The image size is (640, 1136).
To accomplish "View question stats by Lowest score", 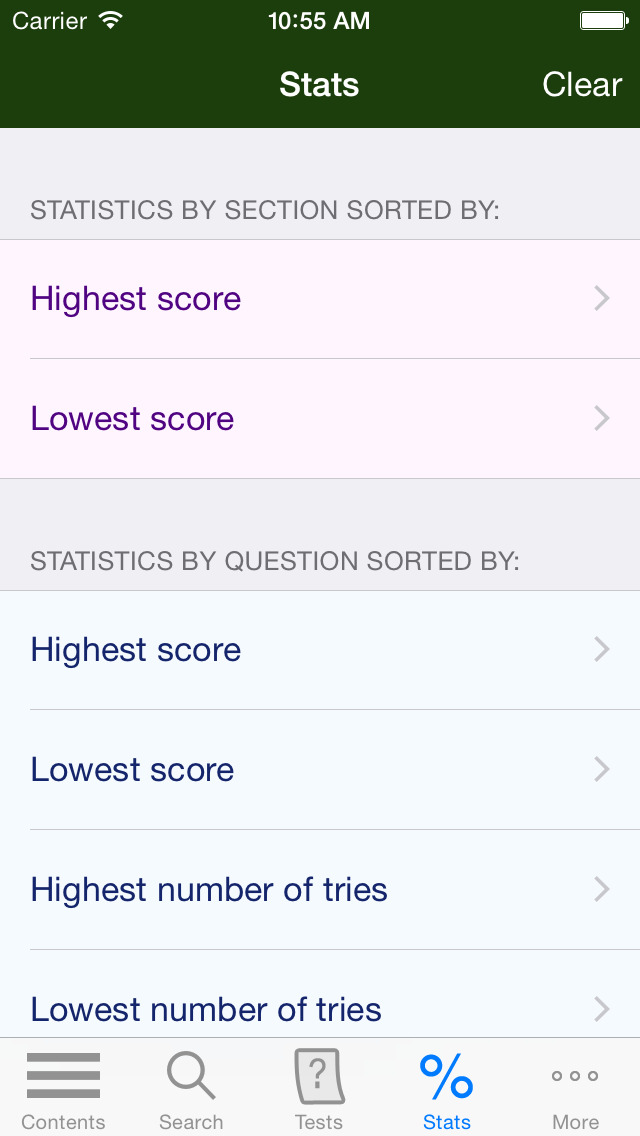I will pos(320,770).
